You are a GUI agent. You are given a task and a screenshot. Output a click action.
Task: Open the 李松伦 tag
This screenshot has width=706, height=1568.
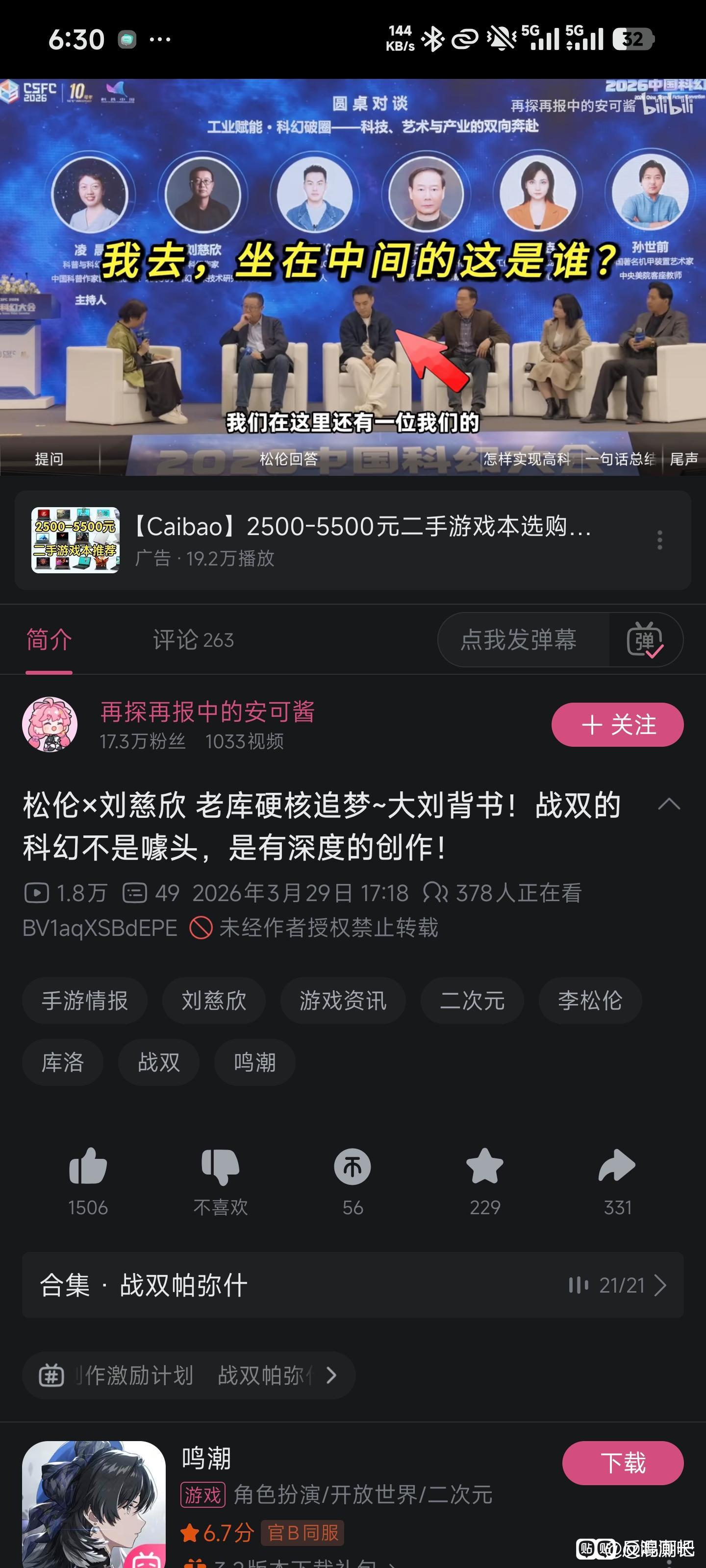590,1000
